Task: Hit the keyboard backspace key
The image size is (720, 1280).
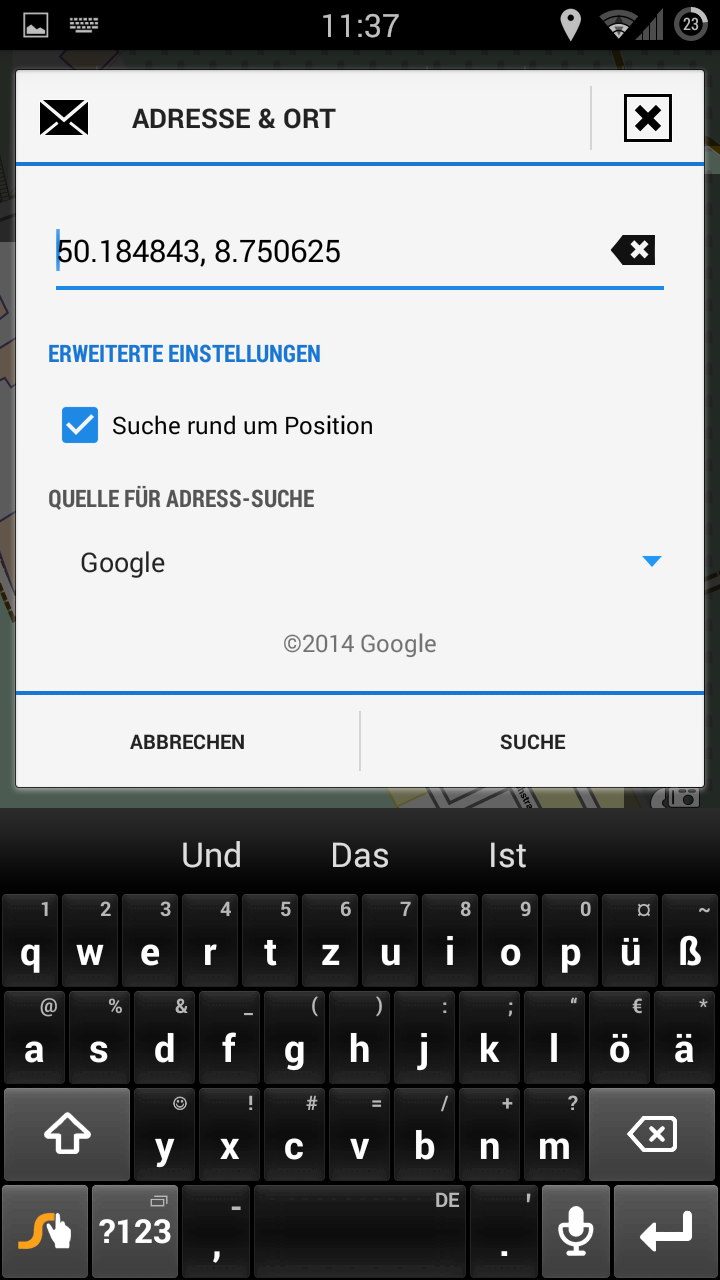Action: click(652, 1135)
